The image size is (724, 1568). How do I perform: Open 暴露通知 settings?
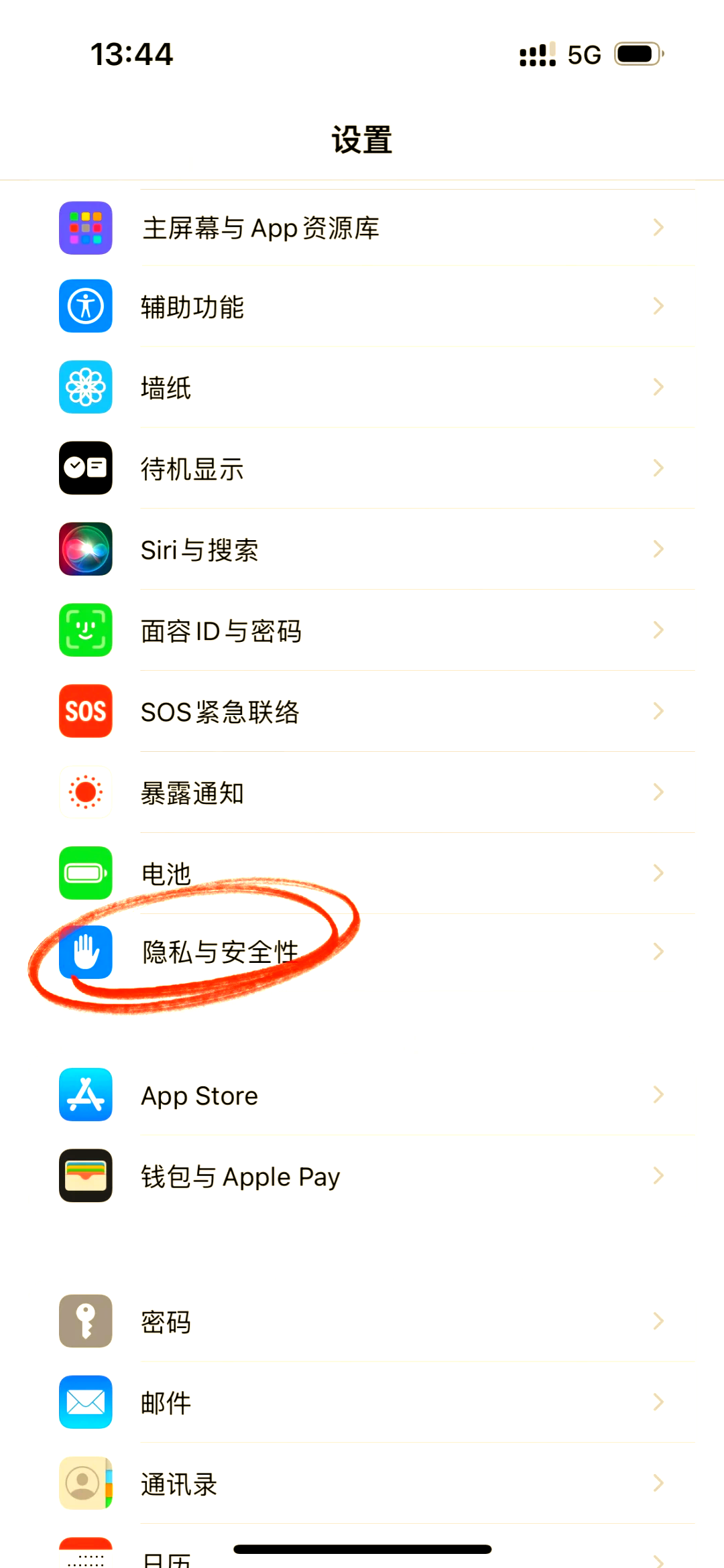362,793
